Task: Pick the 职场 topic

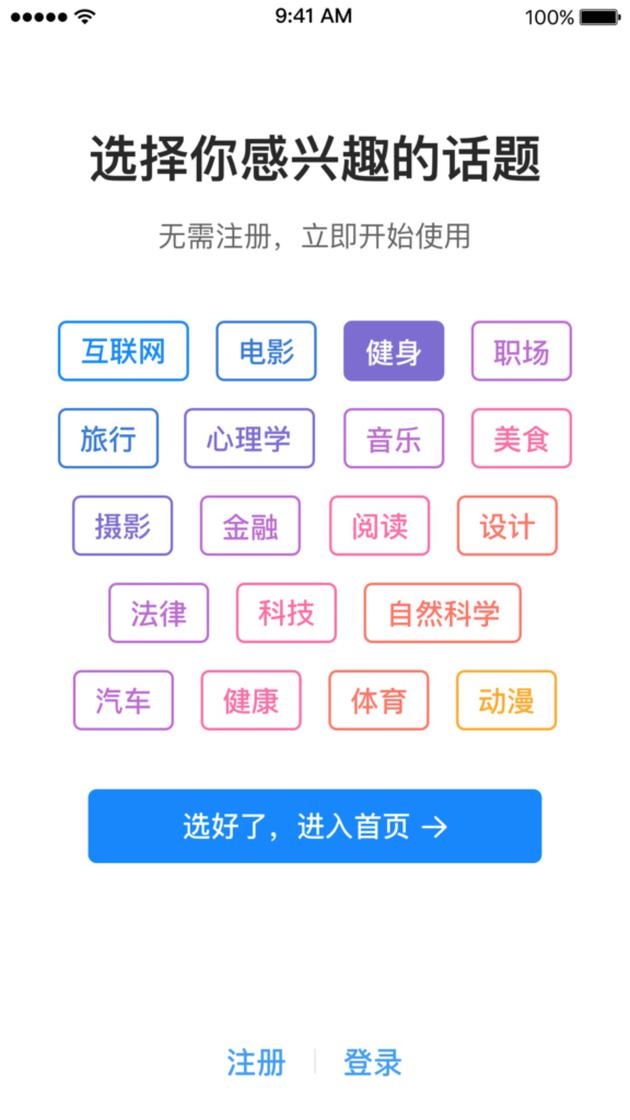Action: 521,351
